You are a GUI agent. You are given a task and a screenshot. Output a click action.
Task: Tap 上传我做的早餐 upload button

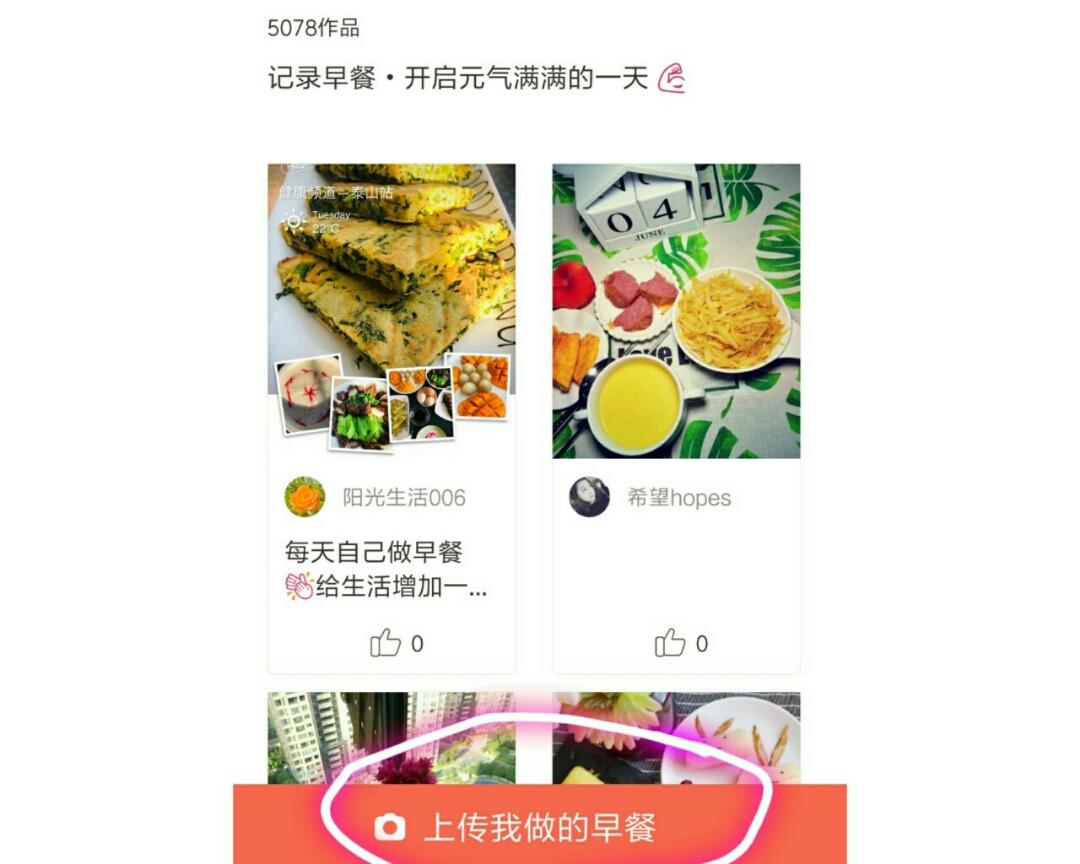pyautogui.click(x=540, y=827)
